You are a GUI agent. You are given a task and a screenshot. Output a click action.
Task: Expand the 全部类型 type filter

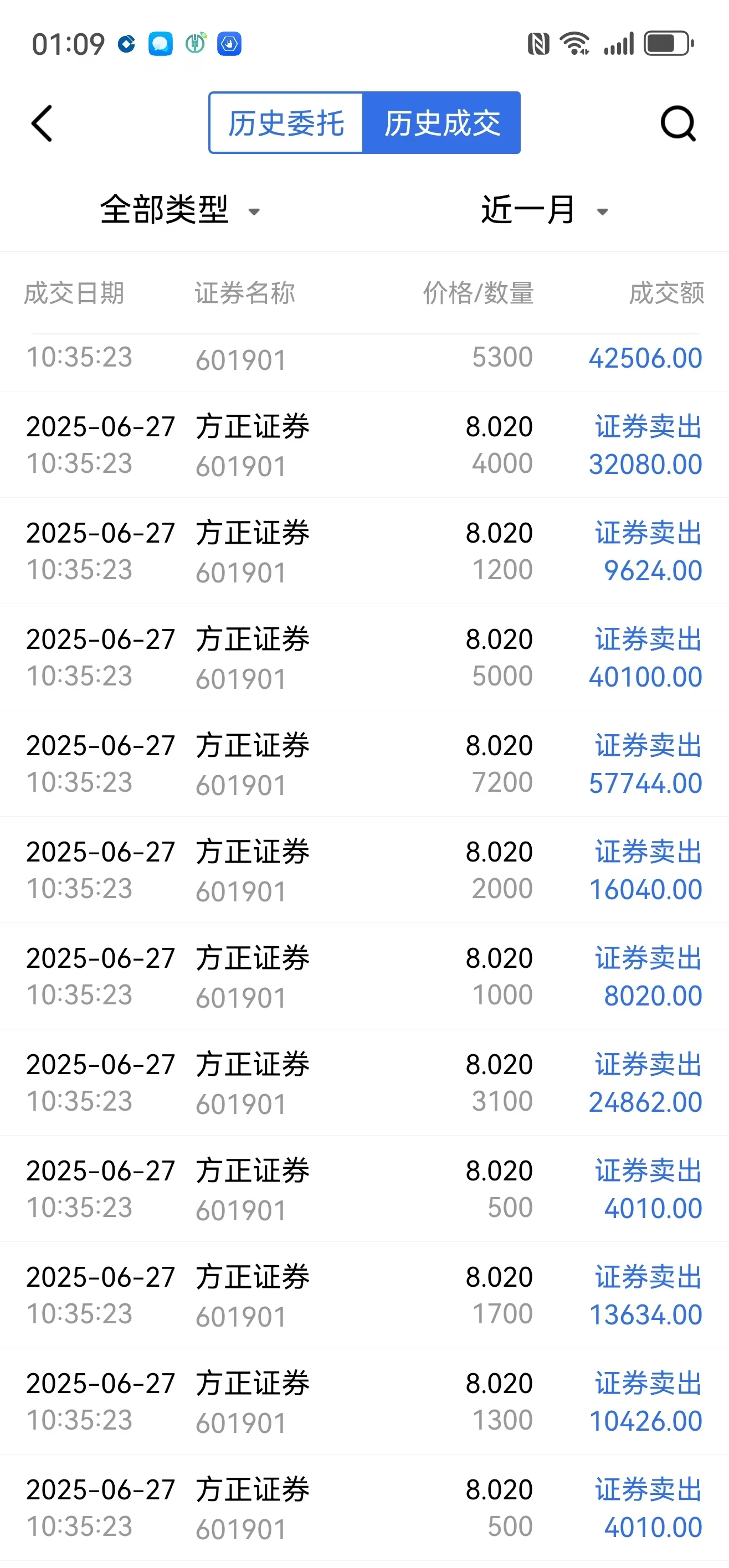click(180, 210)
